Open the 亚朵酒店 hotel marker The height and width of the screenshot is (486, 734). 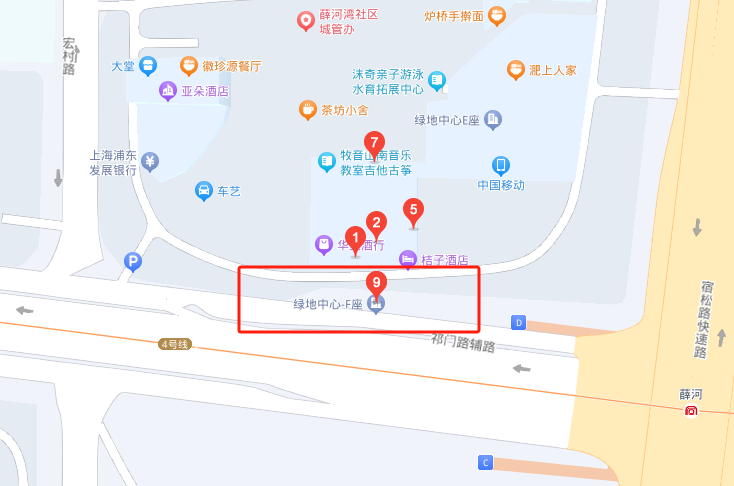(x=168, y=91)
